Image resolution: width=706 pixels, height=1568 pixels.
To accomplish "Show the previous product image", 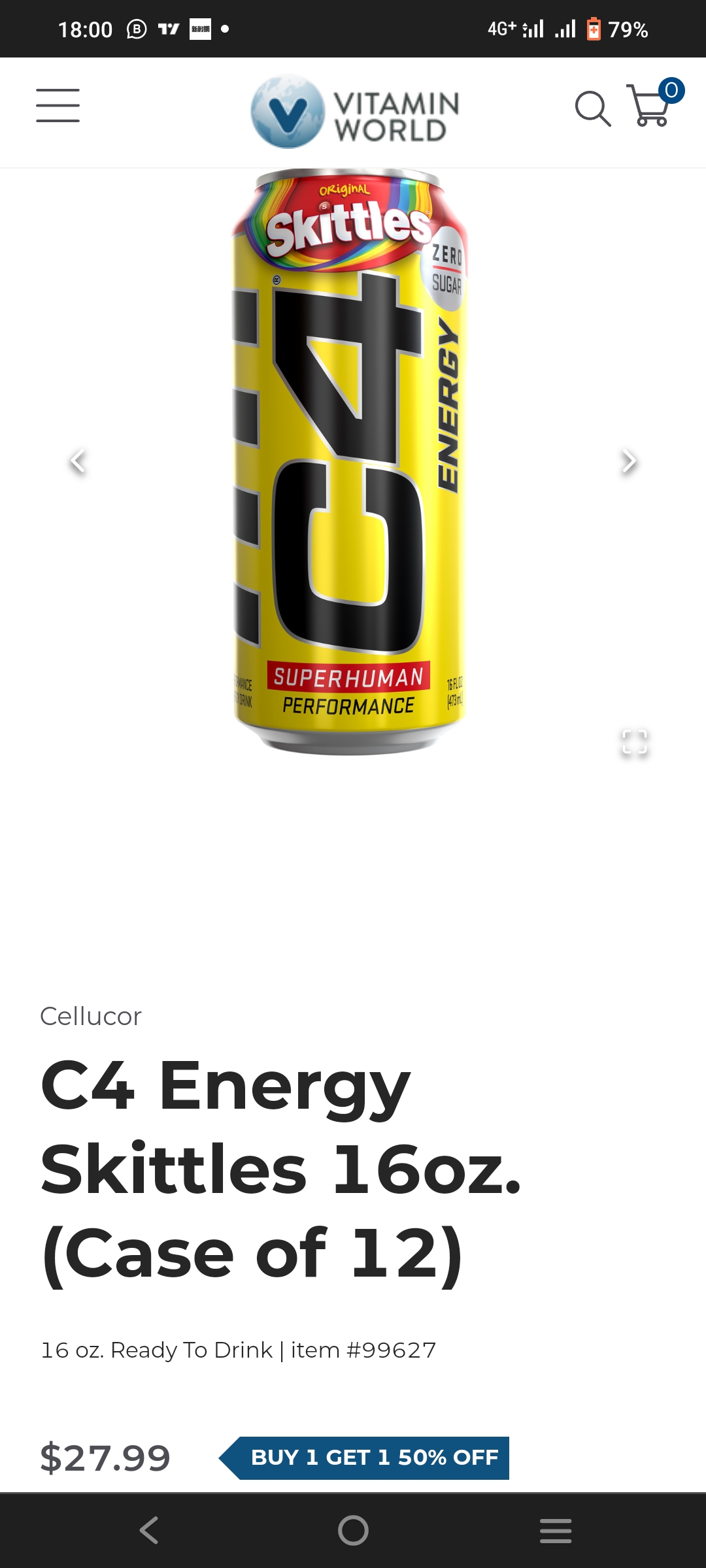I will [x=78, y=461].
